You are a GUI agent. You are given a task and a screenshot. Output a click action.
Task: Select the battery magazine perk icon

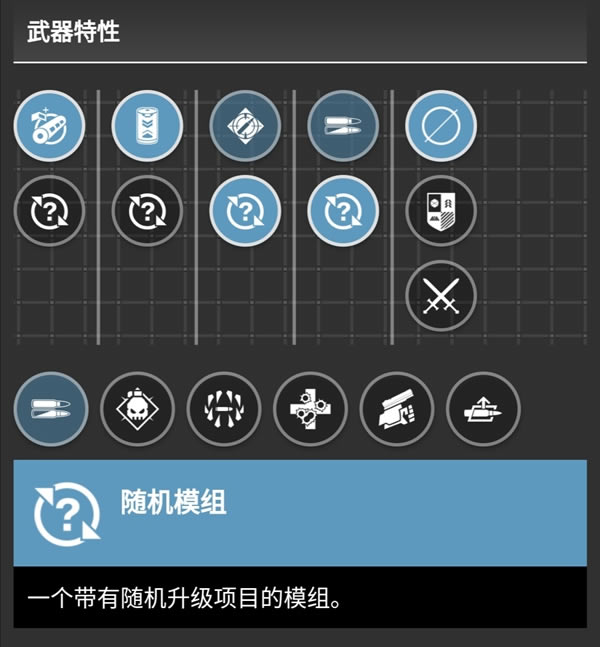click(x=147, y=128)
